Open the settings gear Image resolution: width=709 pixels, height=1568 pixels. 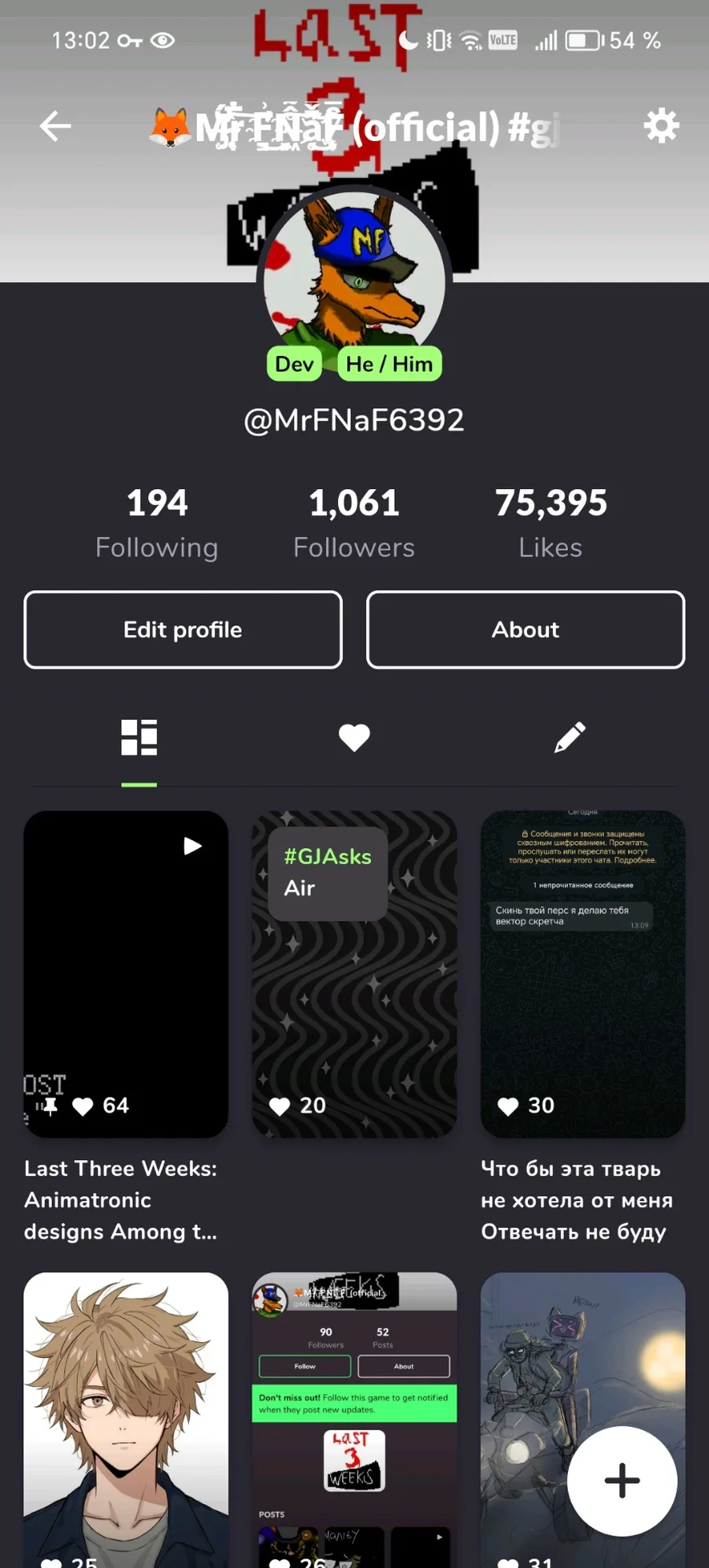[661, 126]
